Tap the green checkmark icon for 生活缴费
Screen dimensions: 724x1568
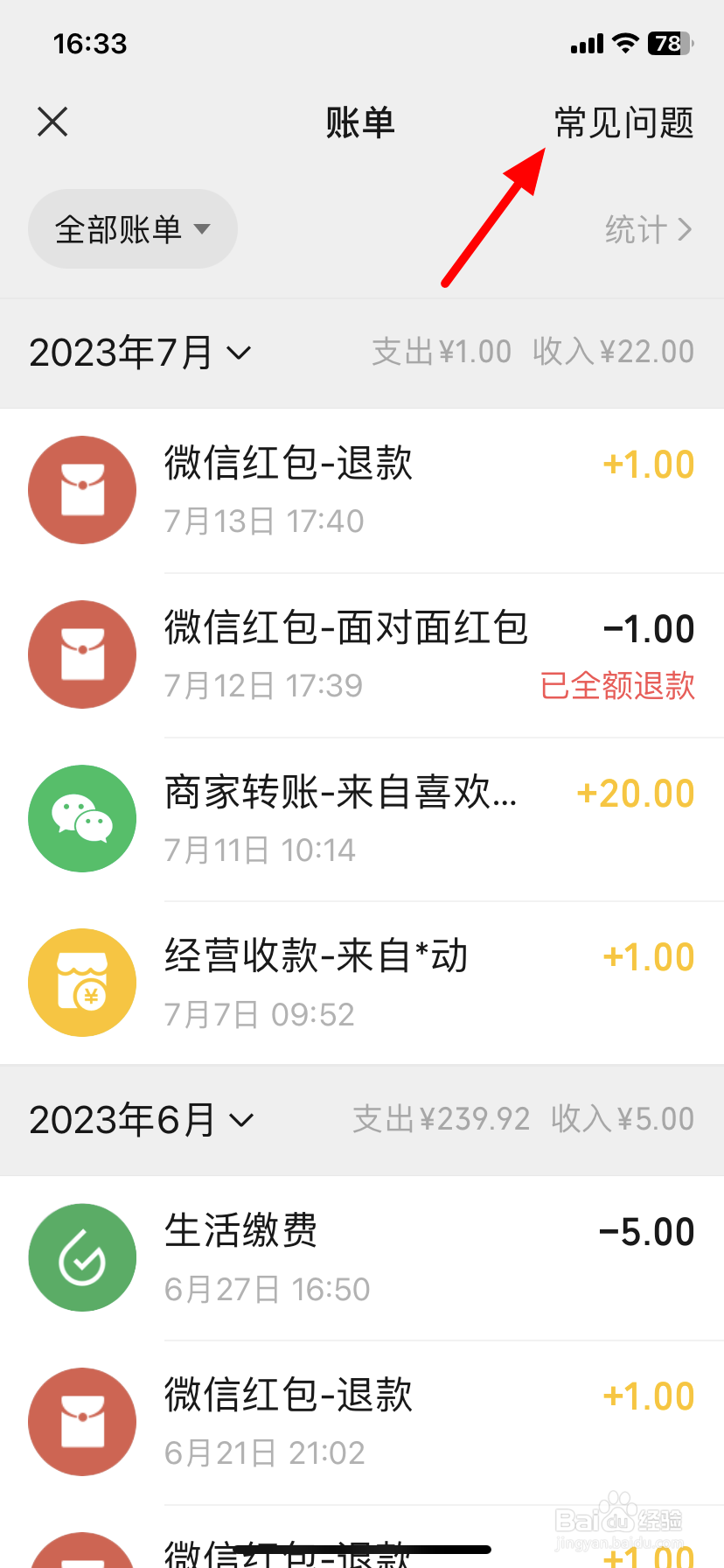tap(82, 1257)
